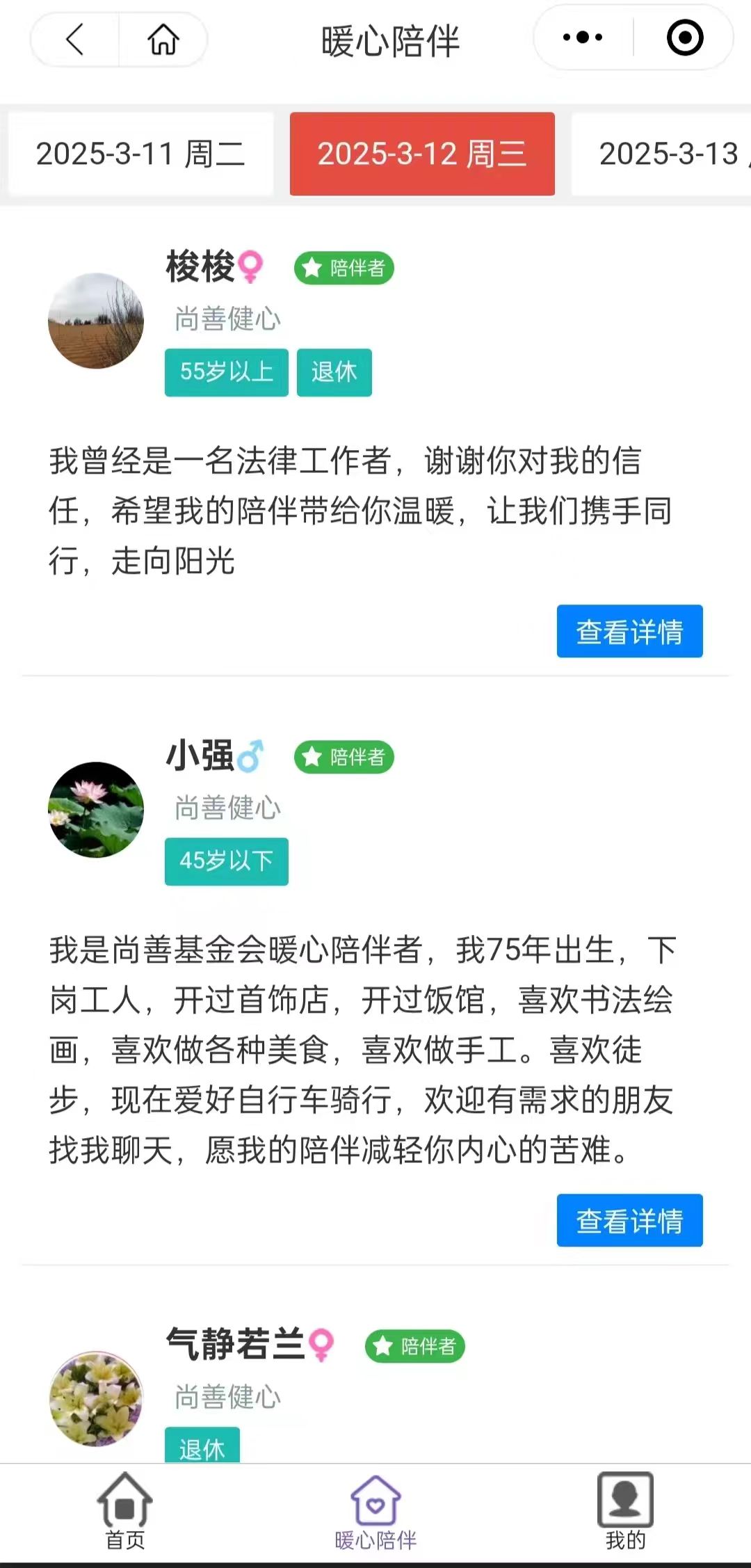Open the three-dot more menu
This screenshot has width=751, height=1568.
pyautogui.click(x=583, y=38)
